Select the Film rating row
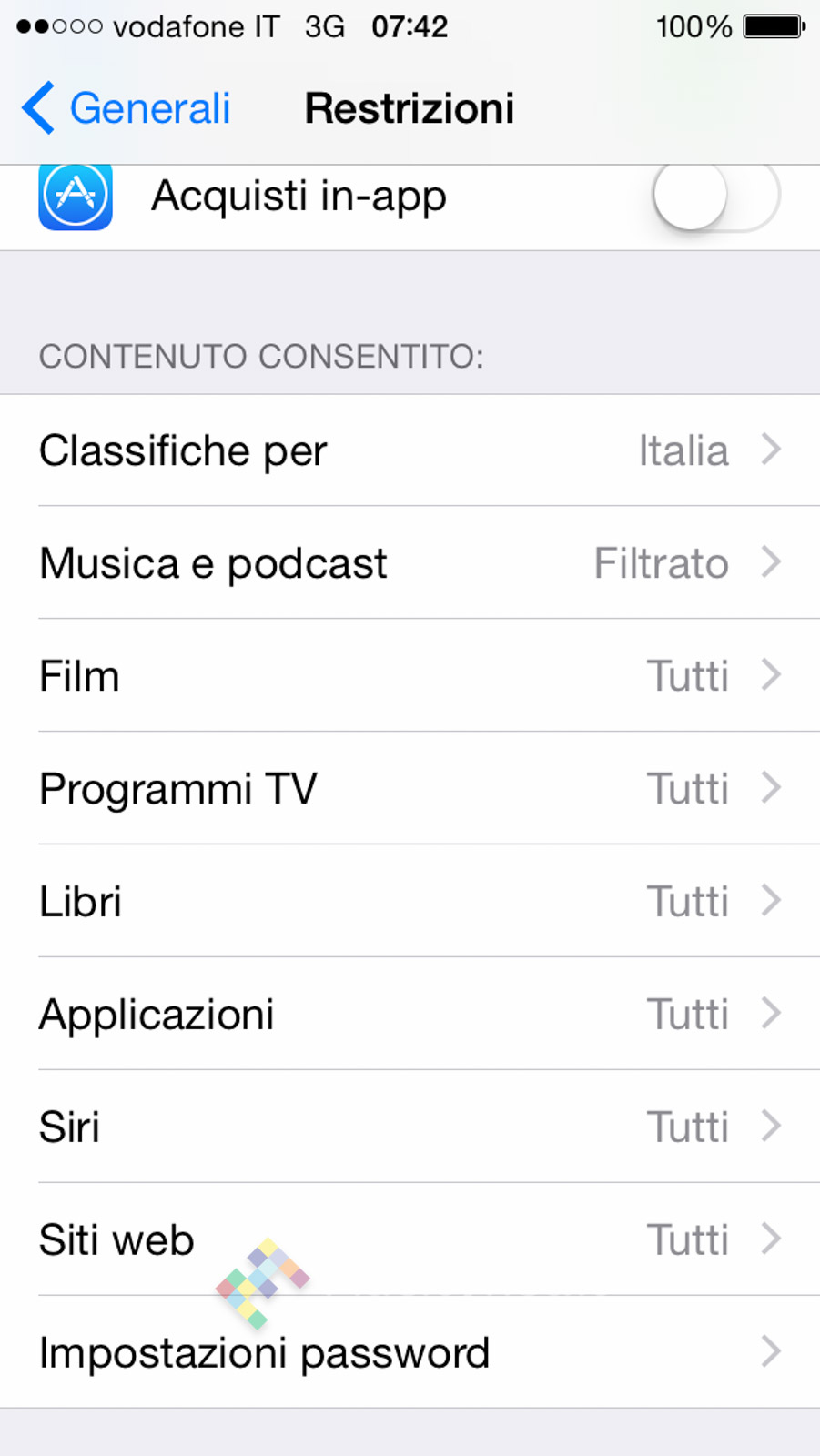The height and width of the screenshot is (1456, 820). [410, 676]
